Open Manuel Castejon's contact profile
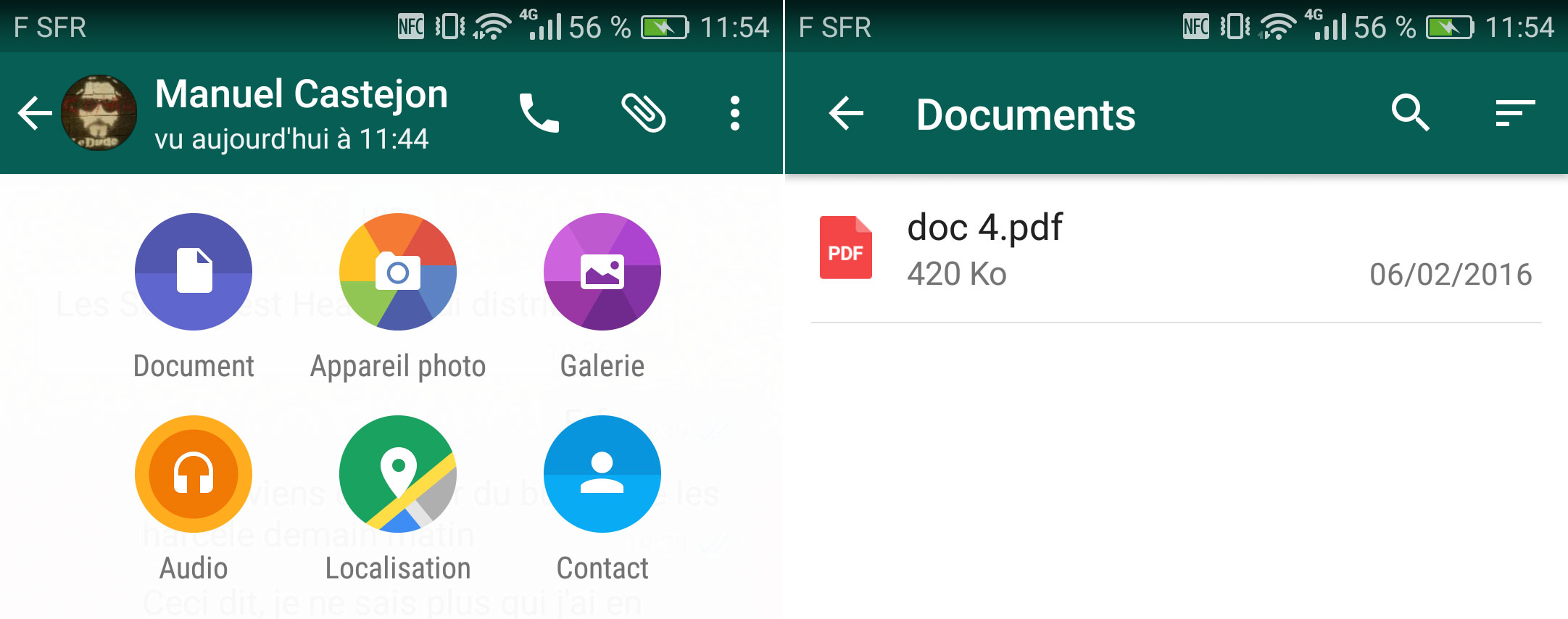 pyautogui.click(x=301, y=112)
